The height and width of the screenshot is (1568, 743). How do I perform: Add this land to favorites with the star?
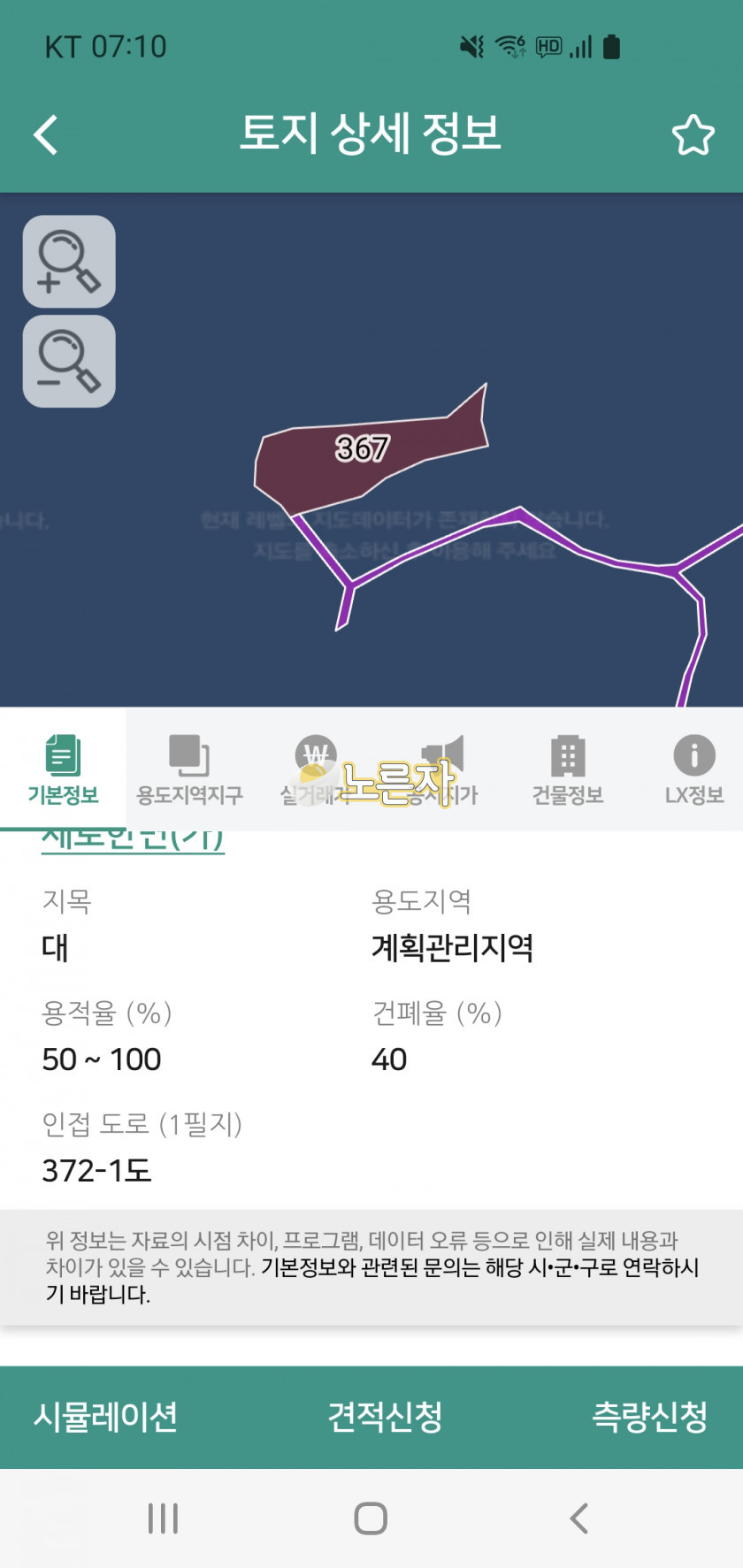pyautogui.click(x=693, y=135)
